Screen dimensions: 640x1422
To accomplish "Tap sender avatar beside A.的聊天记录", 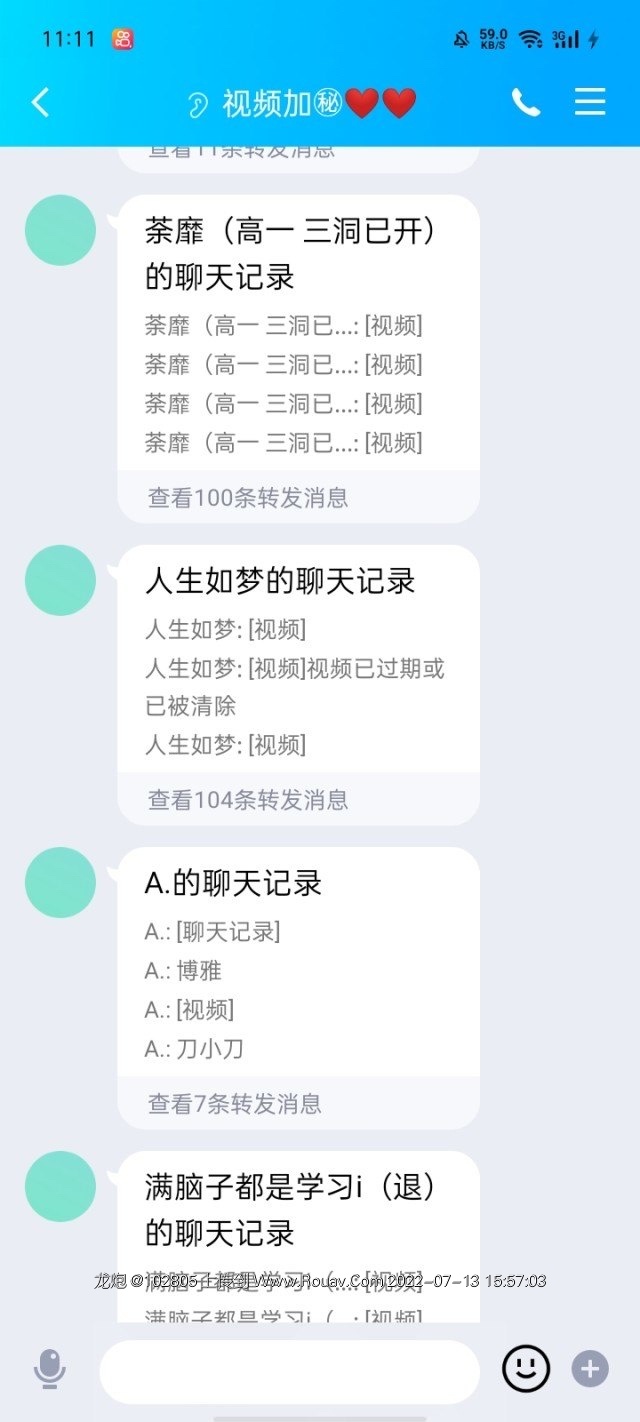I will pyautogui.click(x=60, y=882).
